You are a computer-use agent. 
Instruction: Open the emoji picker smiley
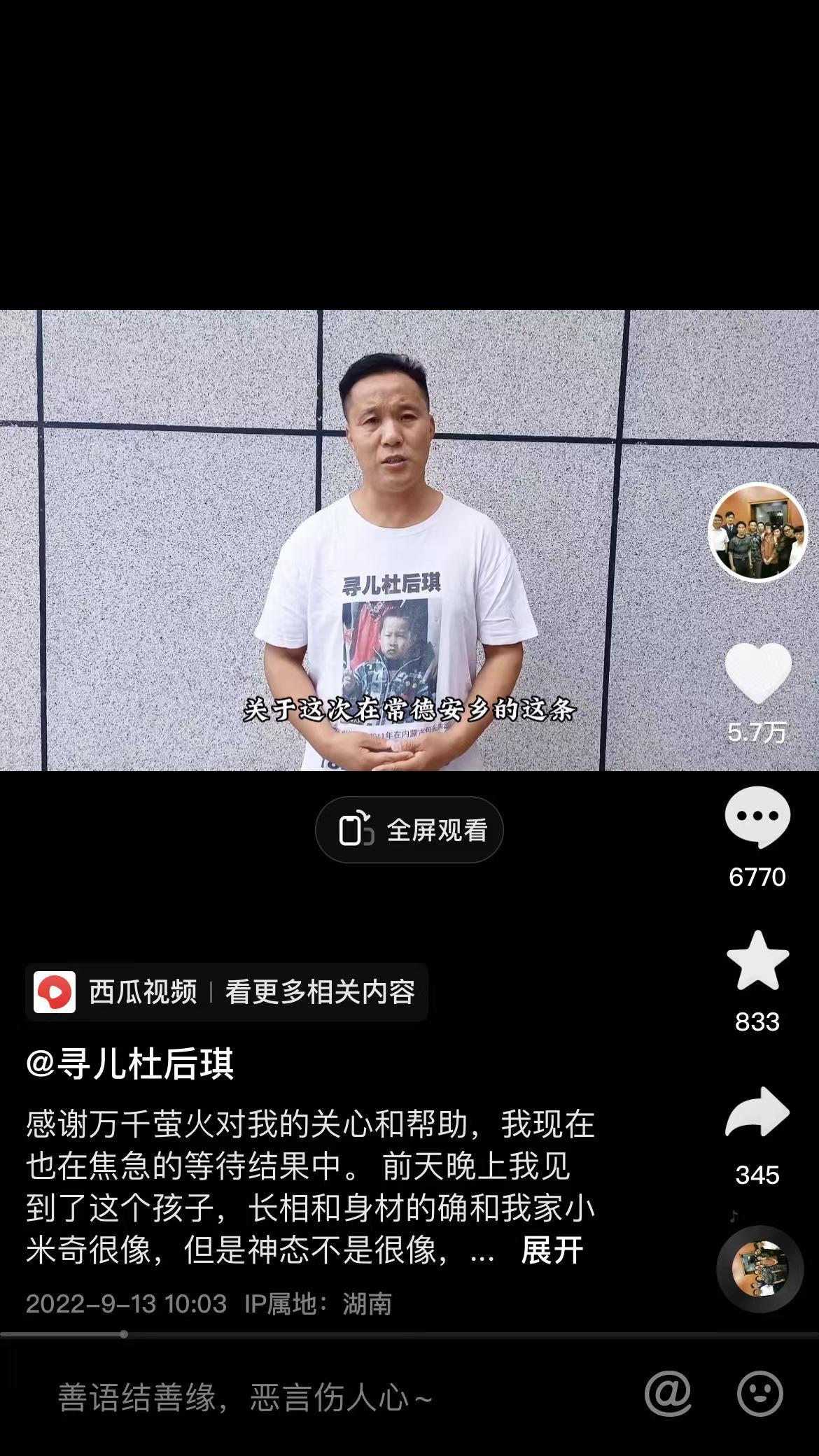pos(759,1394)
